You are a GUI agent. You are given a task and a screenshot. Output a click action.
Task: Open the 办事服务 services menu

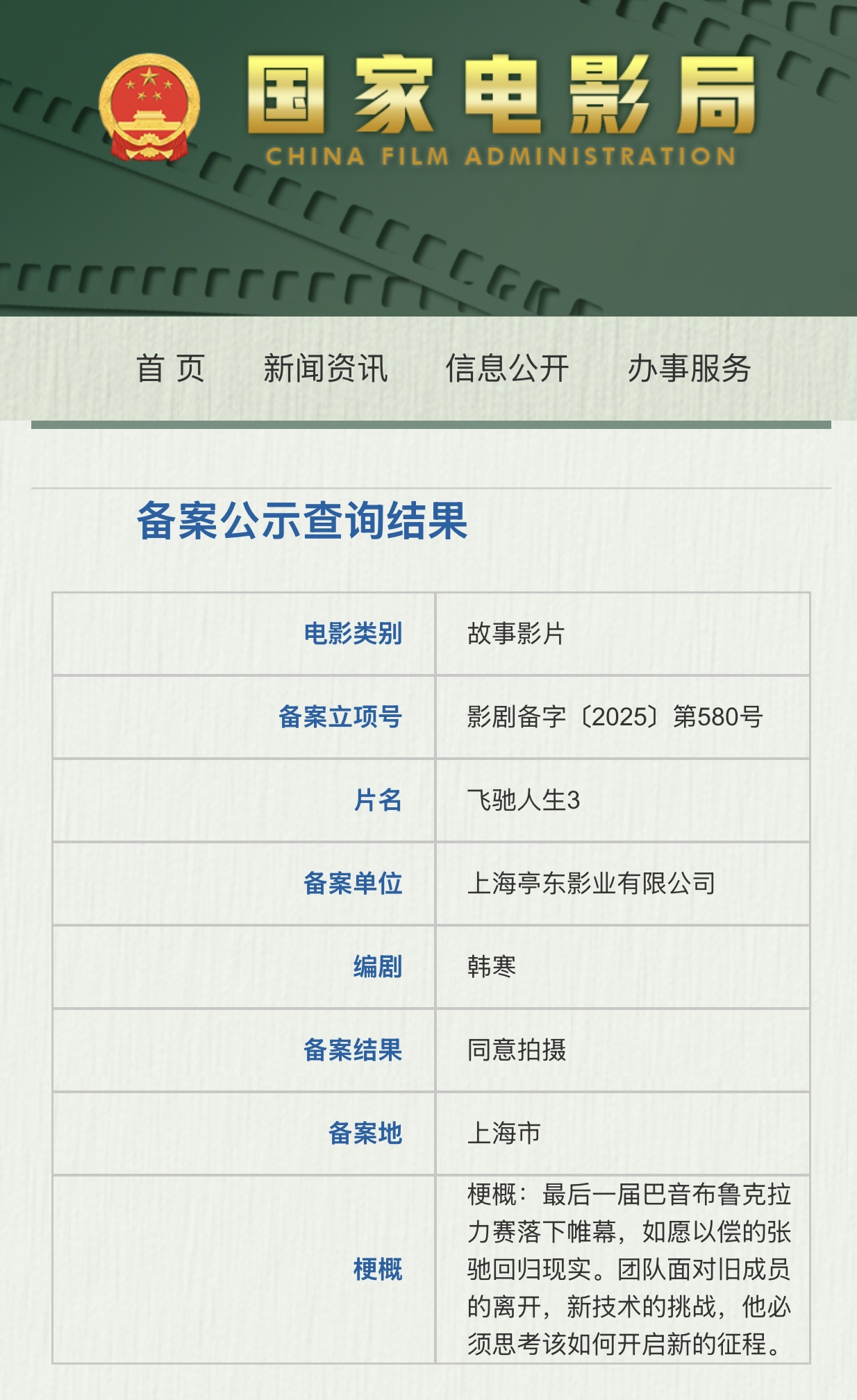pos(689,368)
